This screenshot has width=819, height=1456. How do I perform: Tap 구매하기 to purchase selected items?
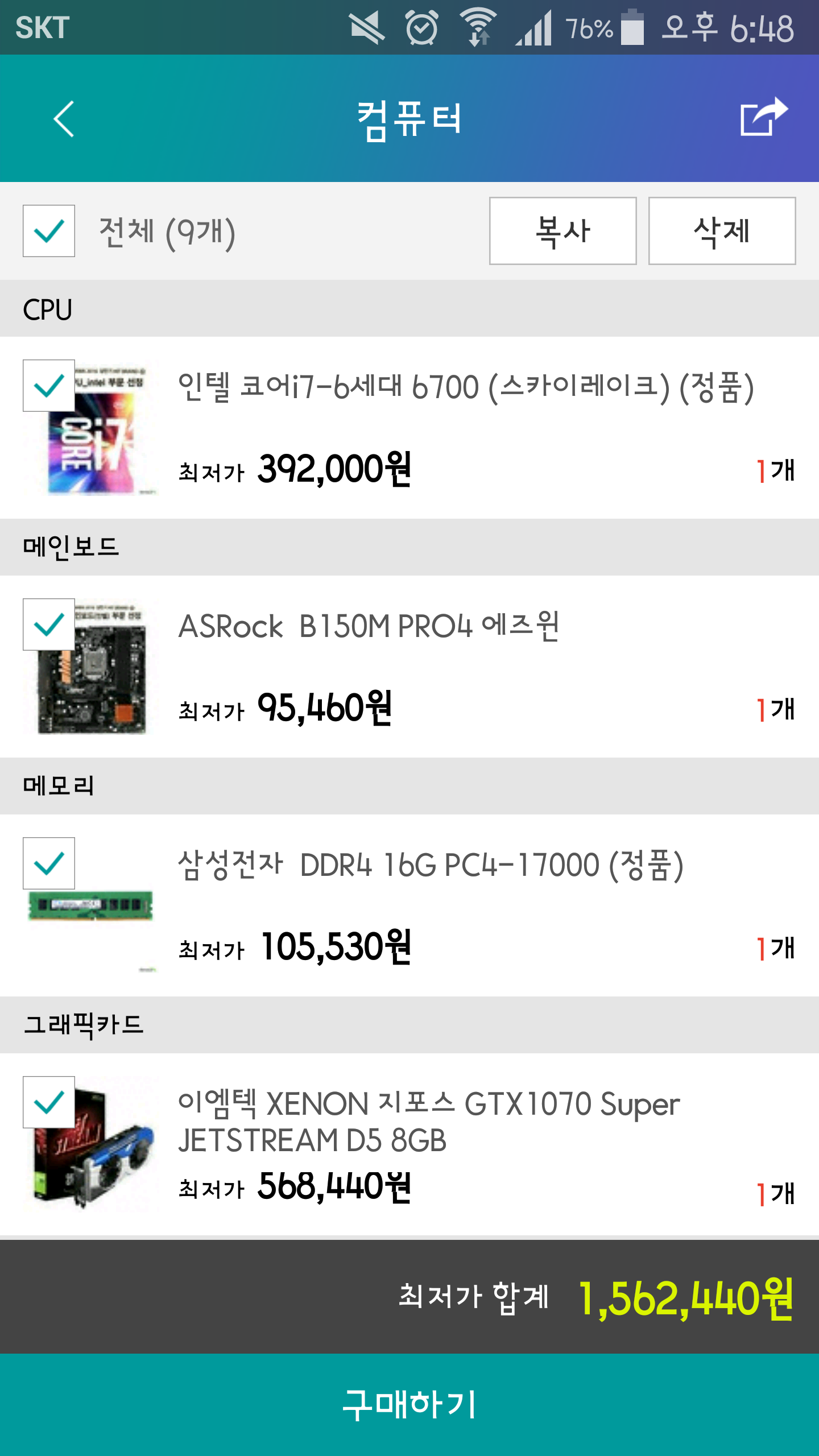409,1405
